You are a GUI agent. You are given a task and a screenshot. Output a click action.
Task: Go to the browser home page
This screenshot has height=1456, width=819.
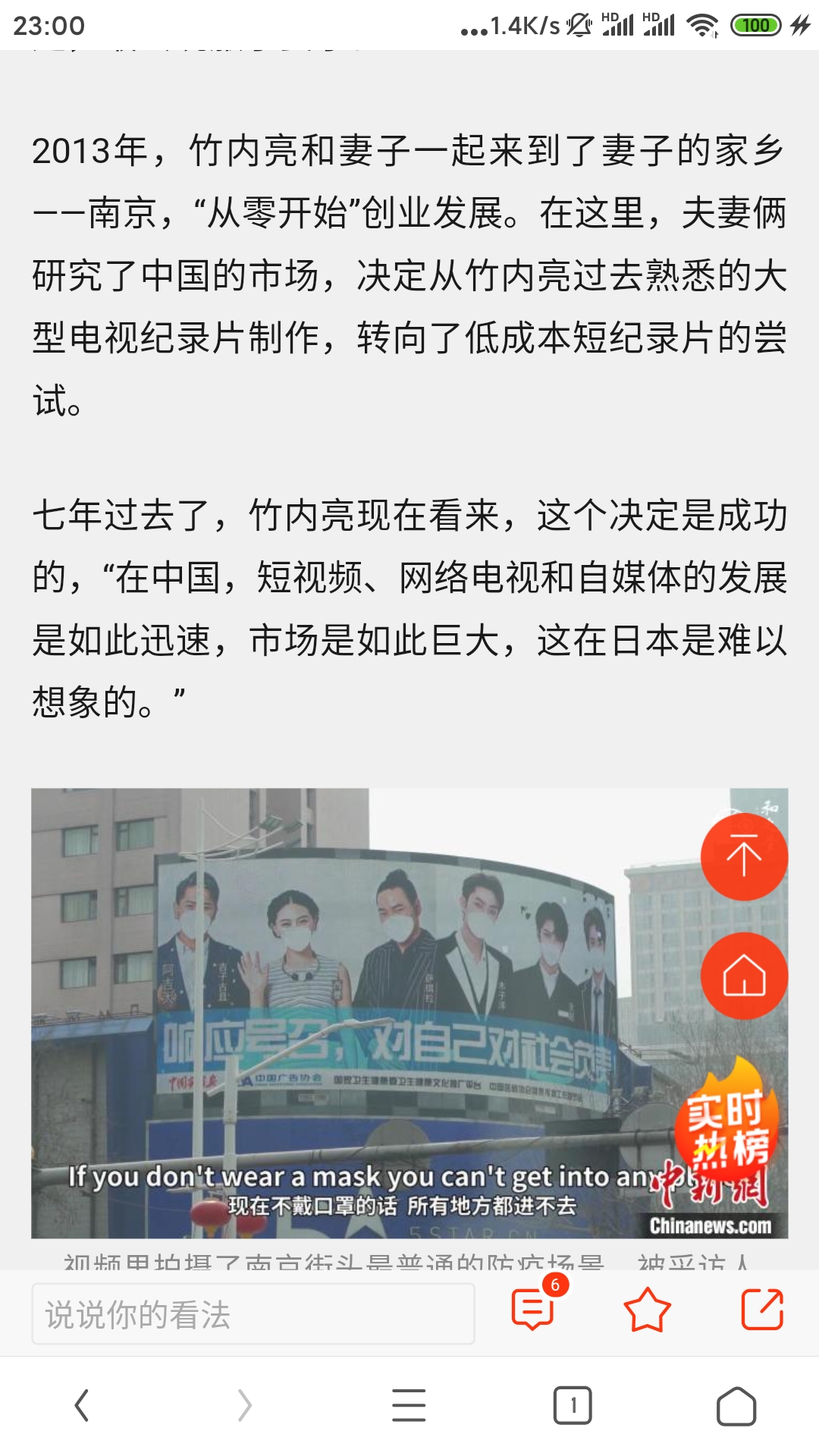tap(736, 1406)
